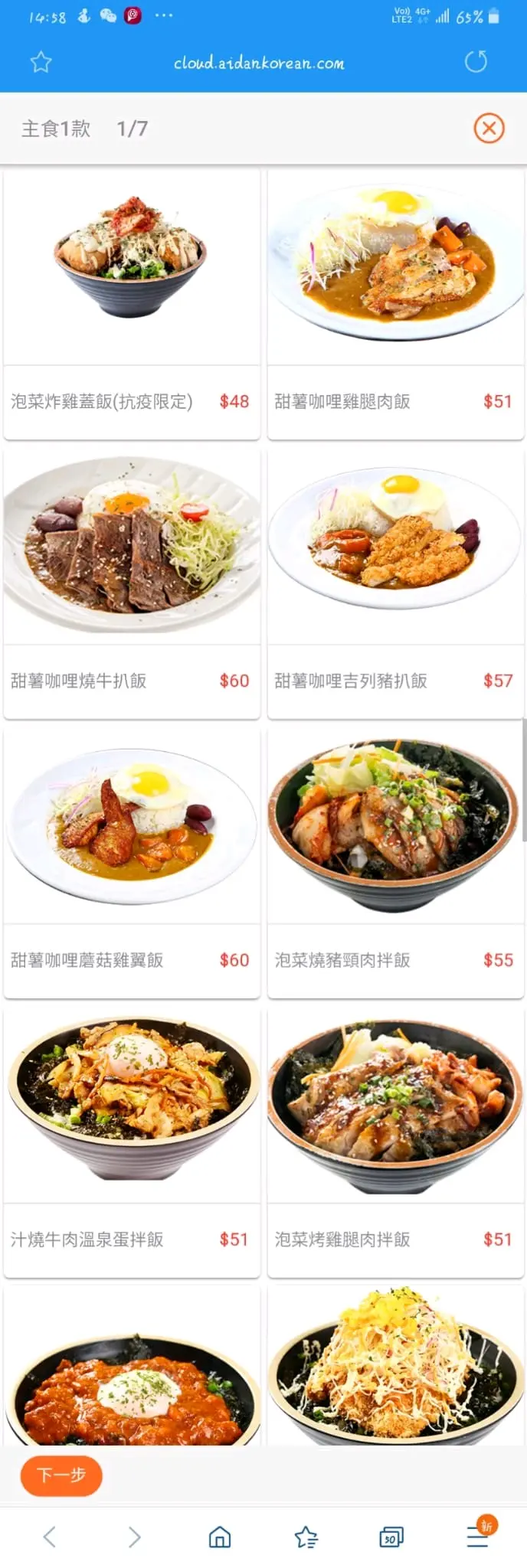This screenshot has height=1568, width=527.
Task: Pick the 甜薯咖哩燒牛扒飯 dish
Action: (132, 583)
